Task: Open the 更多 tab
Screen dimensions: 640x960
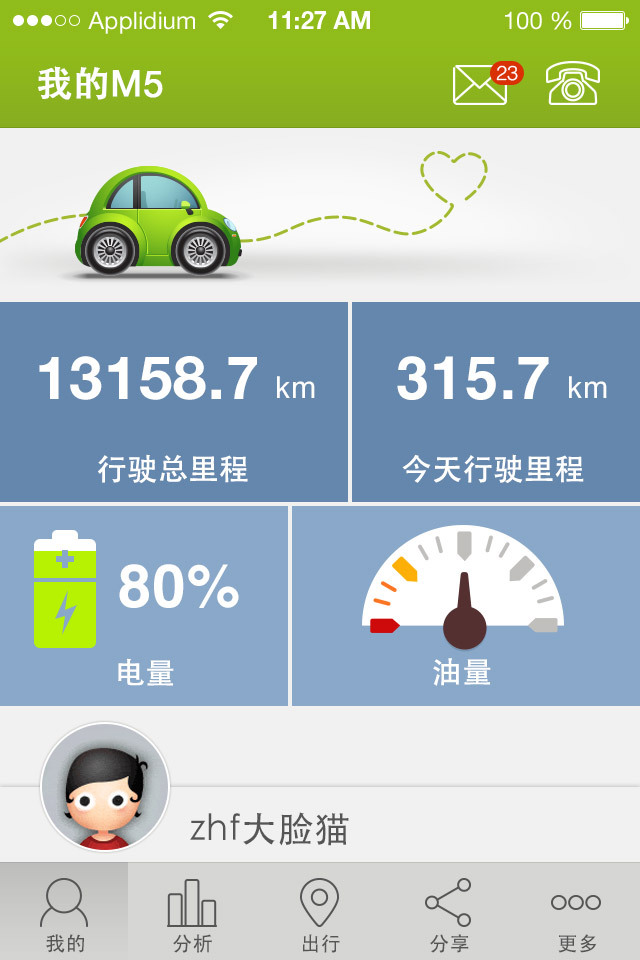Action: pos(576,912)
